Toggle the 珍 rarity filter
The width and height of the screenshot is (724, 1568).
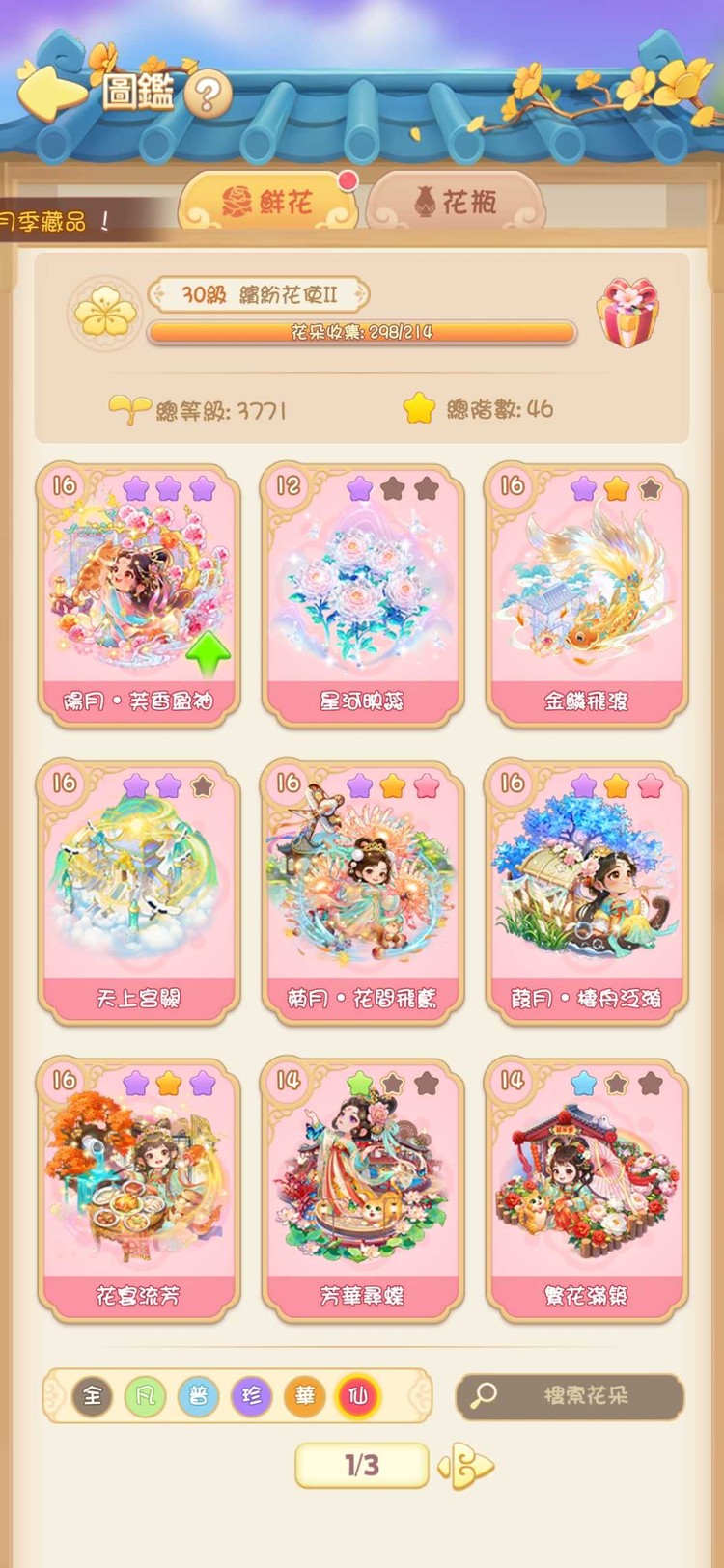[252, 1396]
